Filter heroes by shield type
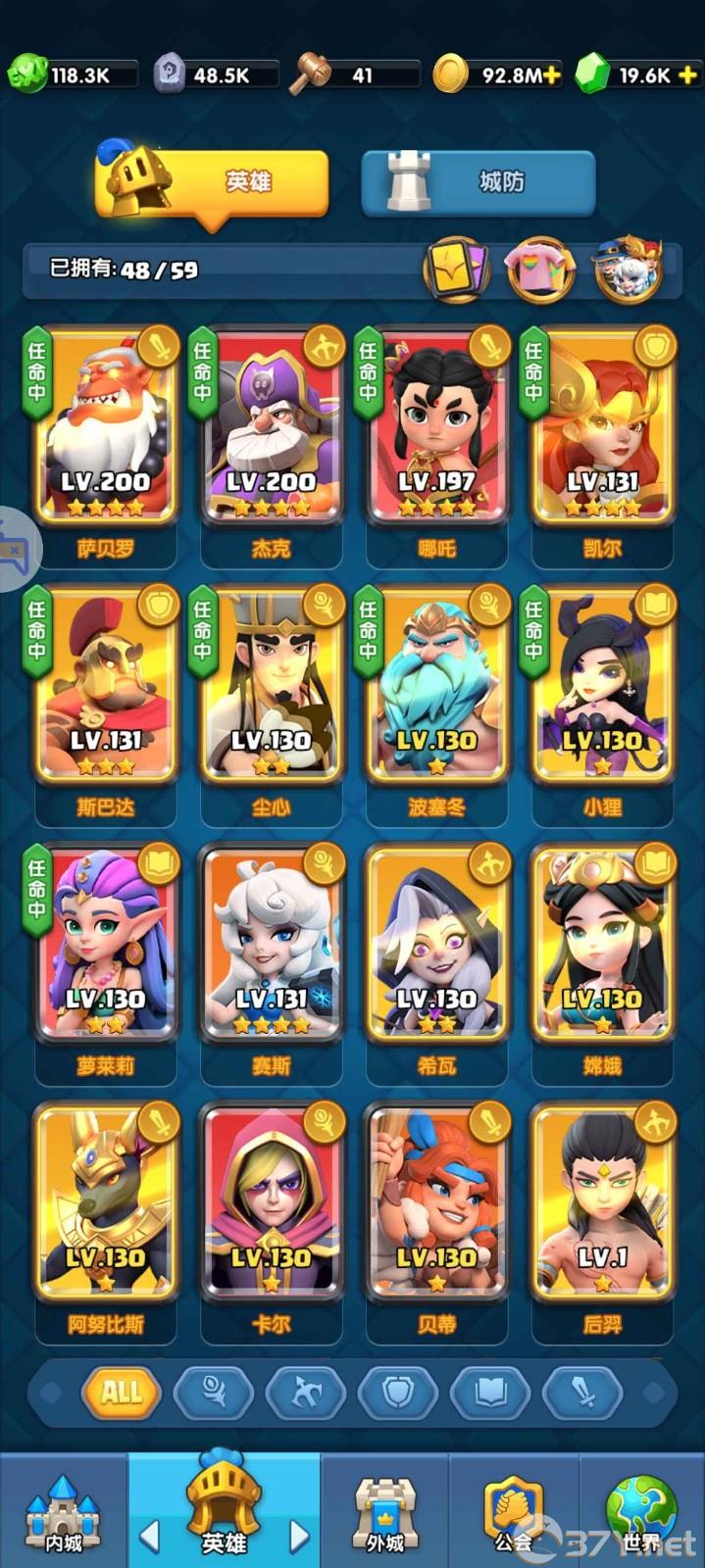The image size is (705, 1568). (x=397, y=1392)
